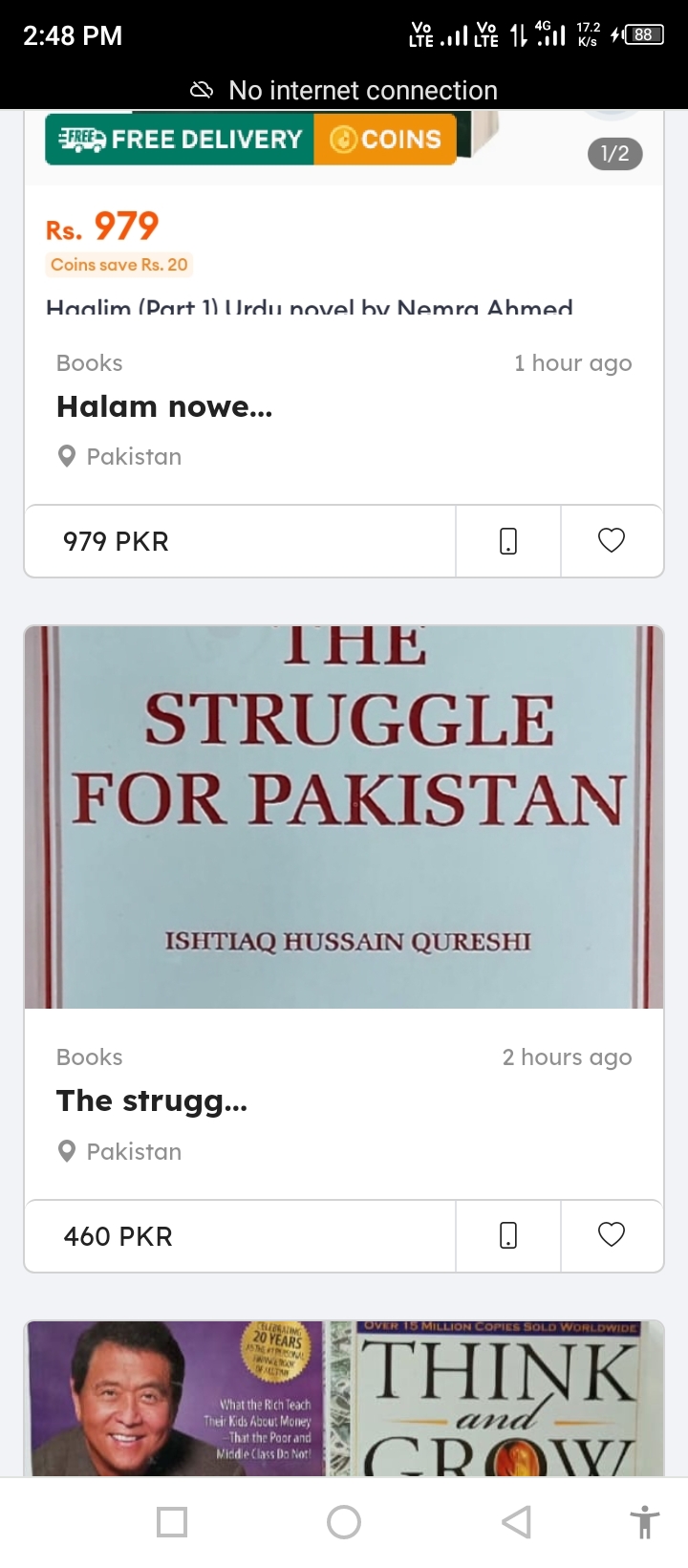The image size is (688, 1568).
Task: Open the accessibility shortcut in navigation bar
Action: [x=645, y=1521]
